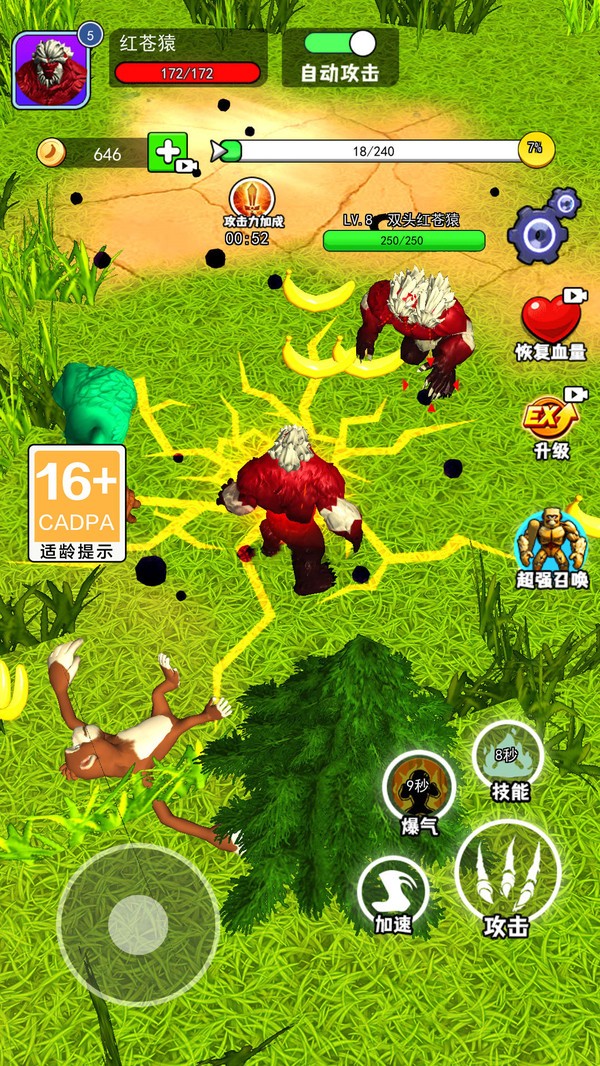Image resolution: width=600 pixels, height=1066 pixels.
Task: Use the 技能 skill button
Action: tap(508, 761)
